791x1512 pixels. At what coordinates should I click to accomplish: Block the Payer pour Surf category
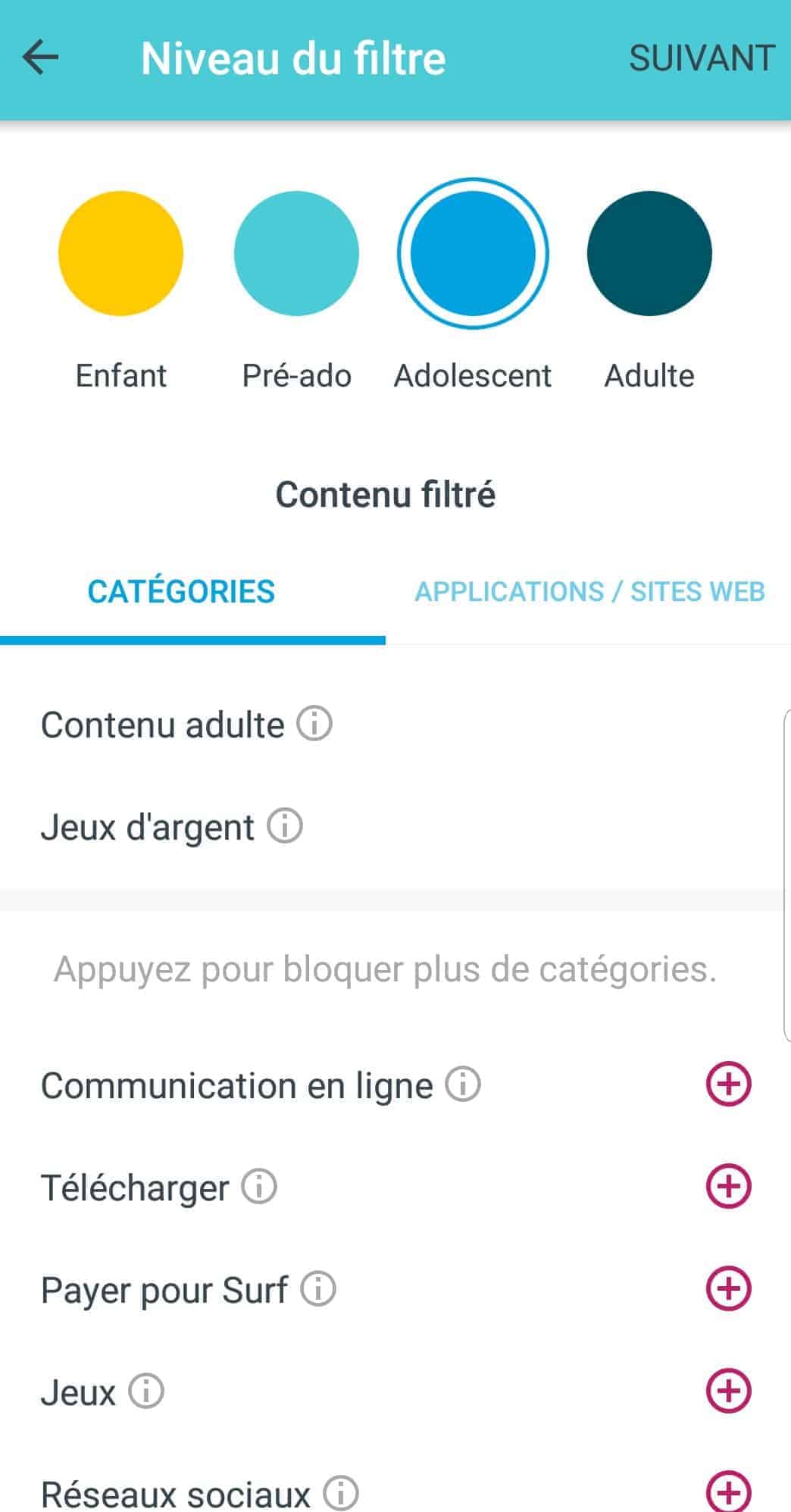[x=728, y=1288]
